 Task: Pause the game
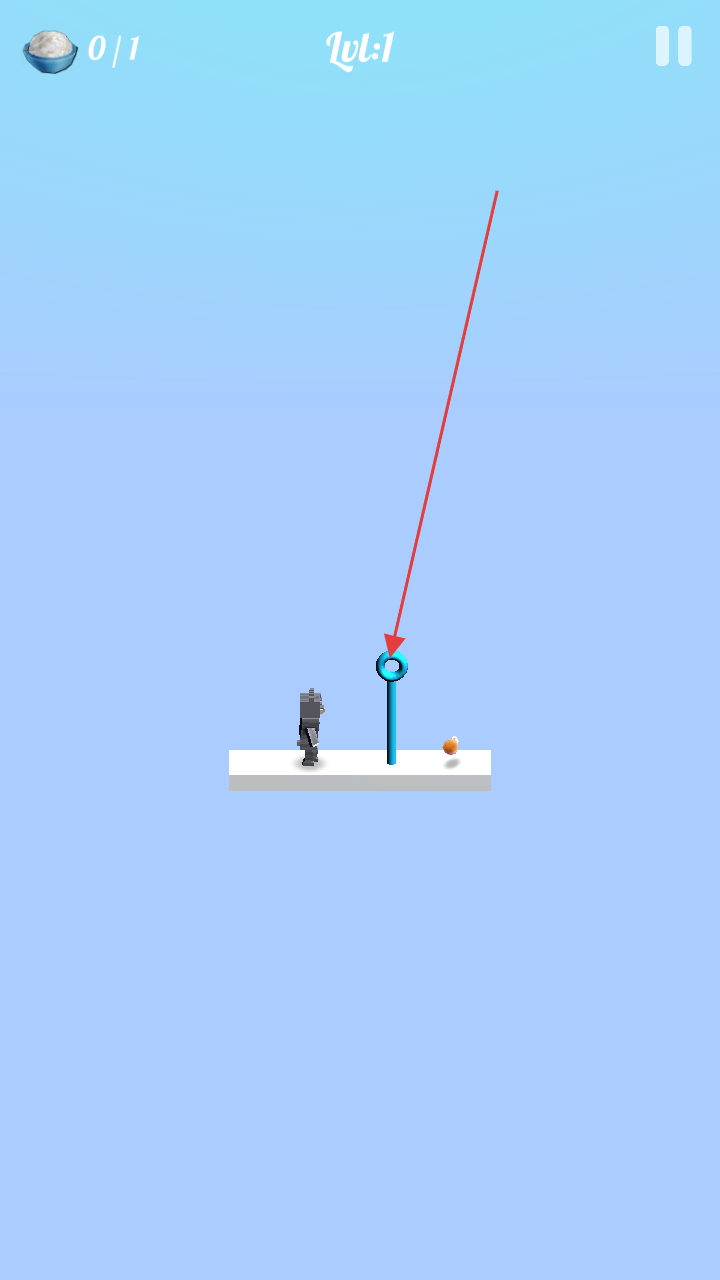[x=673, y=46]
